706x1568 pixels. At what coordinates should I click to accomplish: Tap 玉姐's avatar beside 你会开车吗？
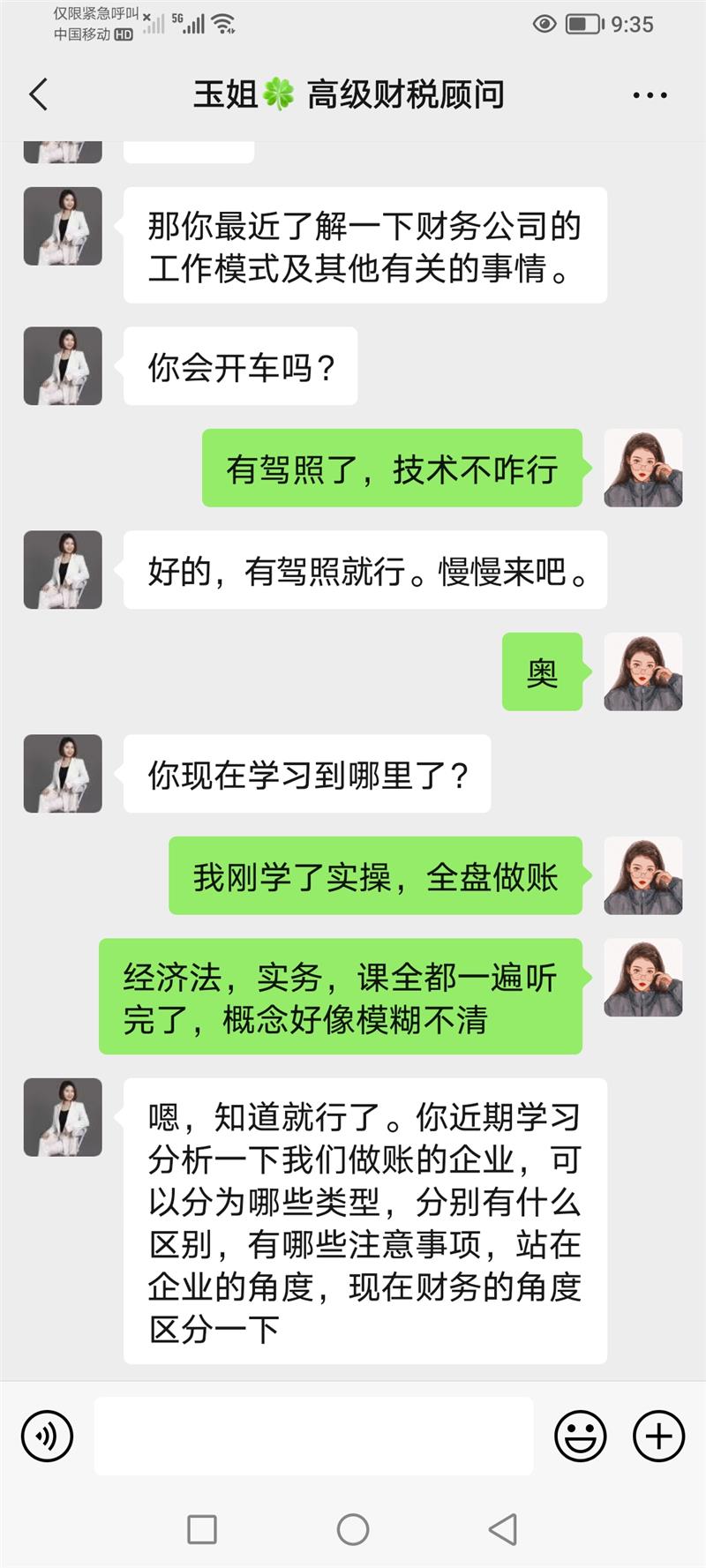pos(63,366)
